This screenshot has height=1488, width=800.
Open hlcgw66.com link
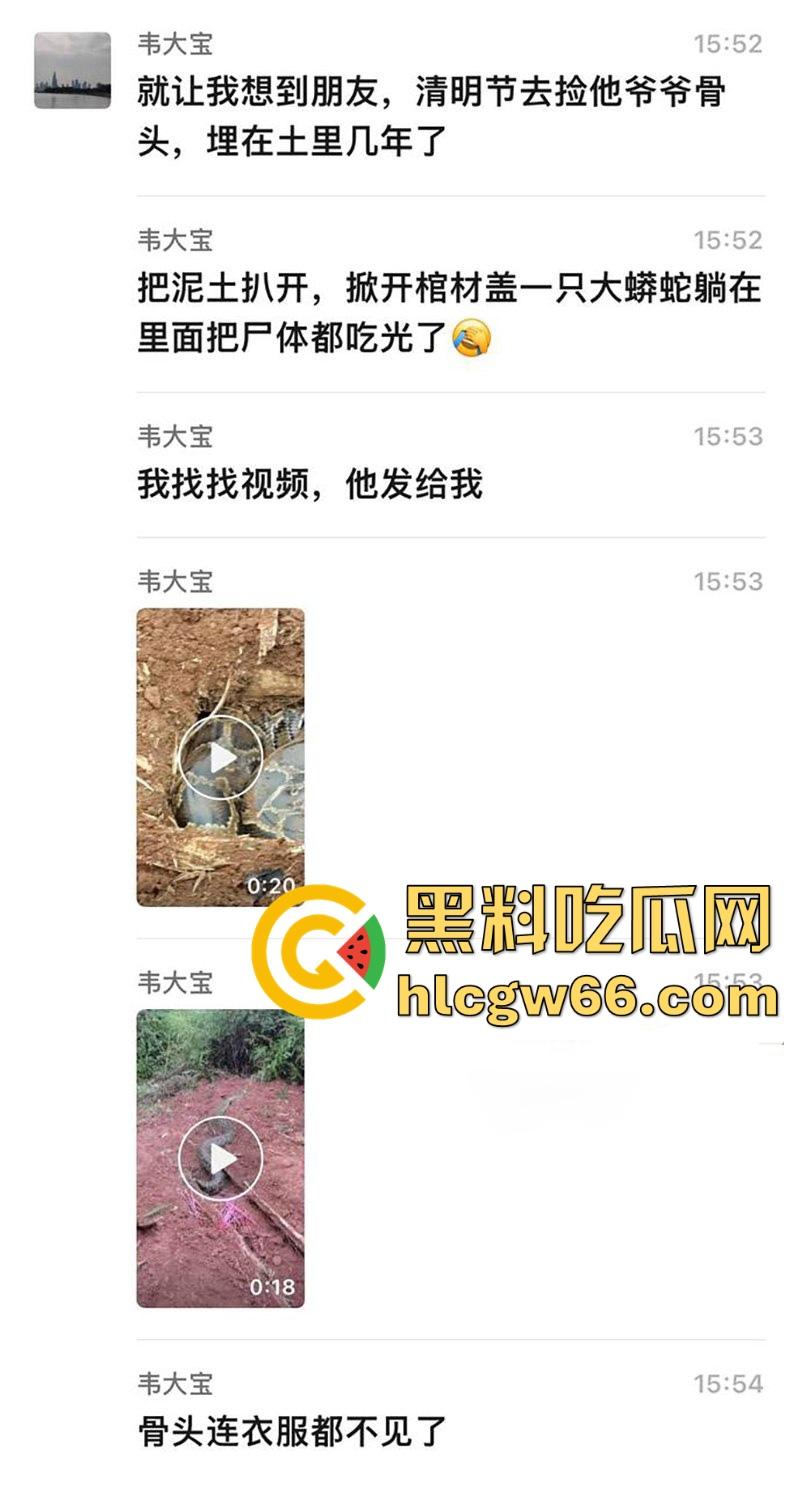coord(590,995)
